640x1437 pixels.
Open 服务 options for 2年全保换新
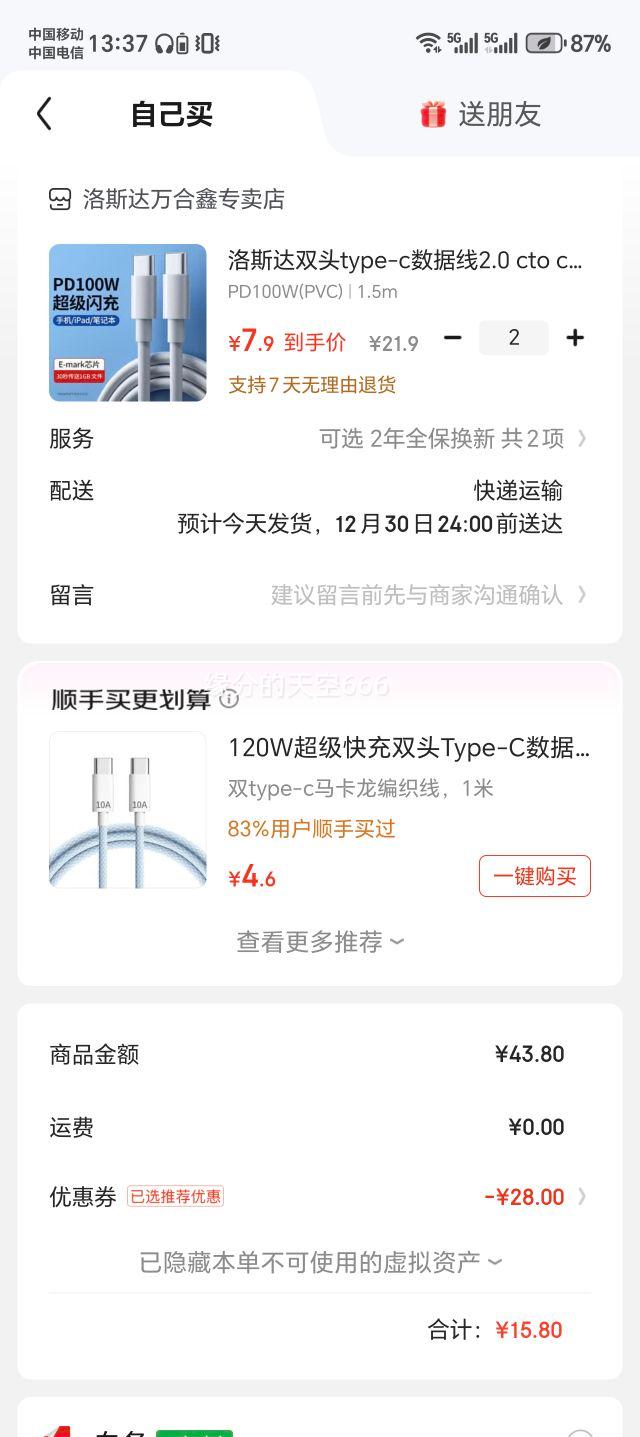[x=452, y=438]
